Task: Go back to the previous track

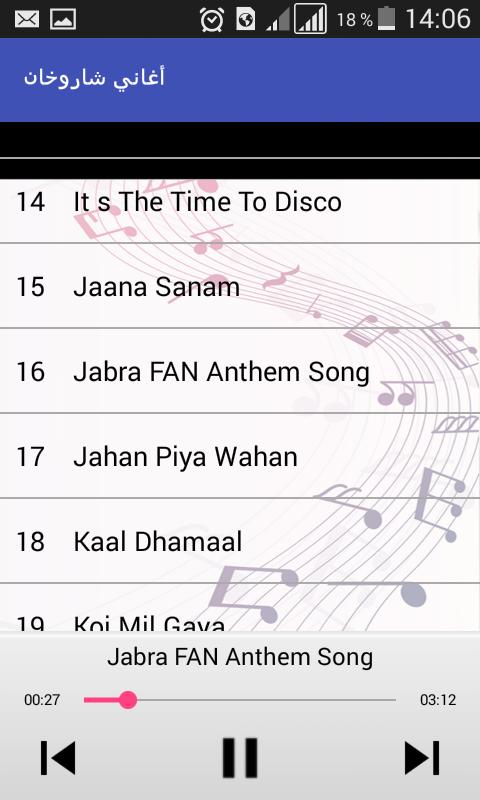Action: pyautogui.click(x=58, y=758)
